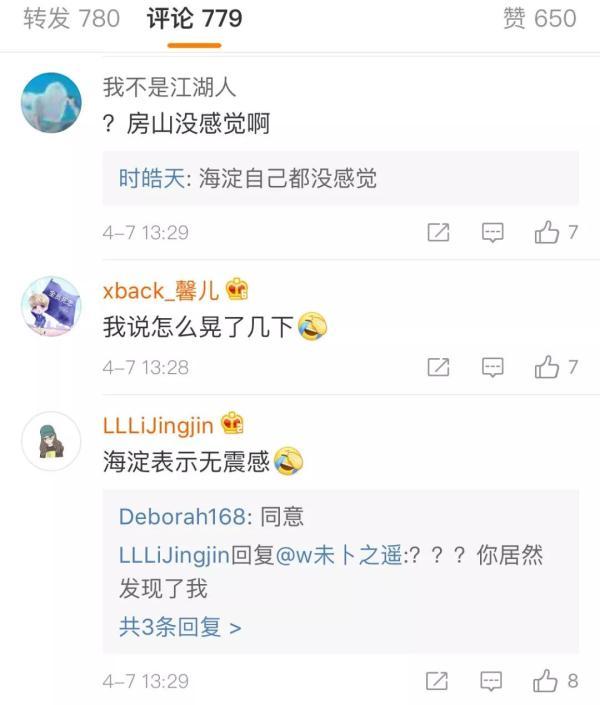
Task: Select the 评论 779 tab
Action: (194, 18)
